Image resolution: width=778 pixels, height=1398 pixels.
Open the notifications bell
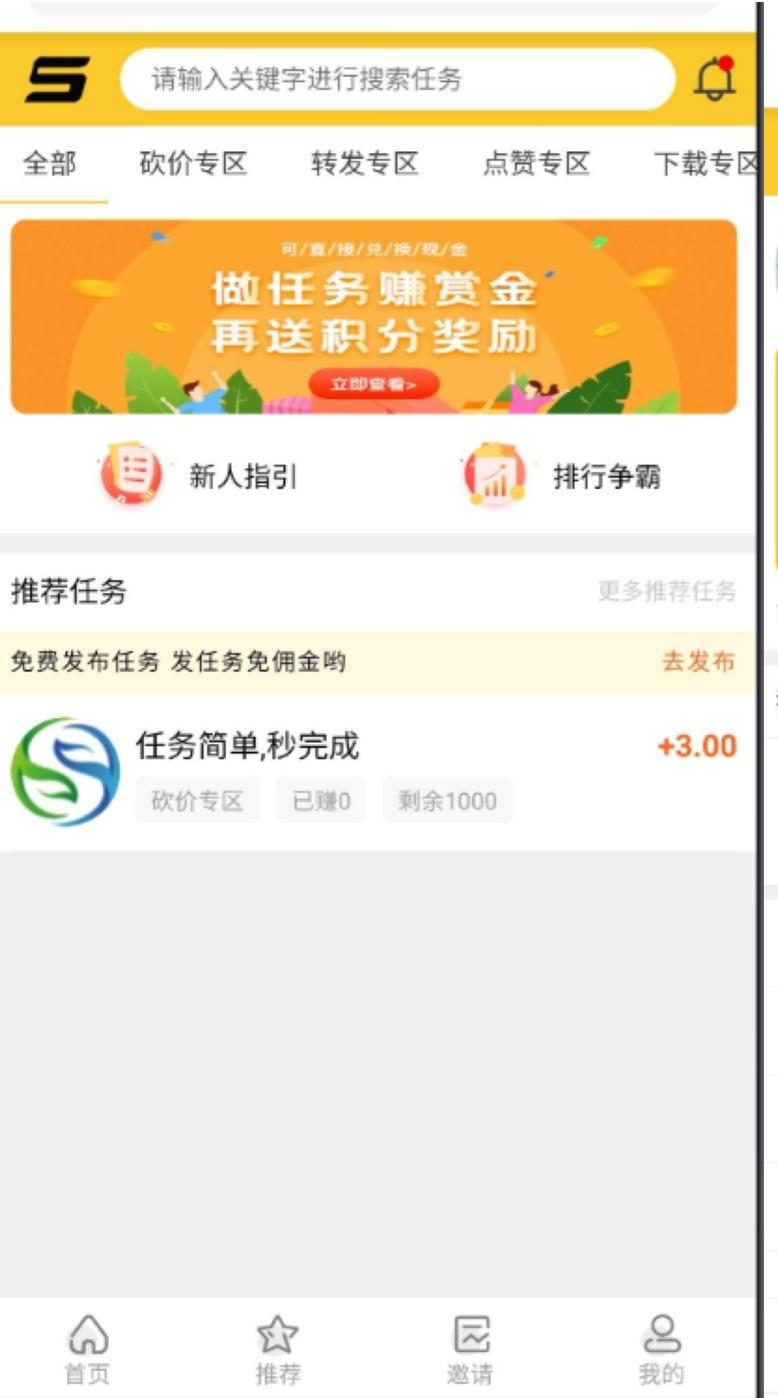tap(714, 78)
